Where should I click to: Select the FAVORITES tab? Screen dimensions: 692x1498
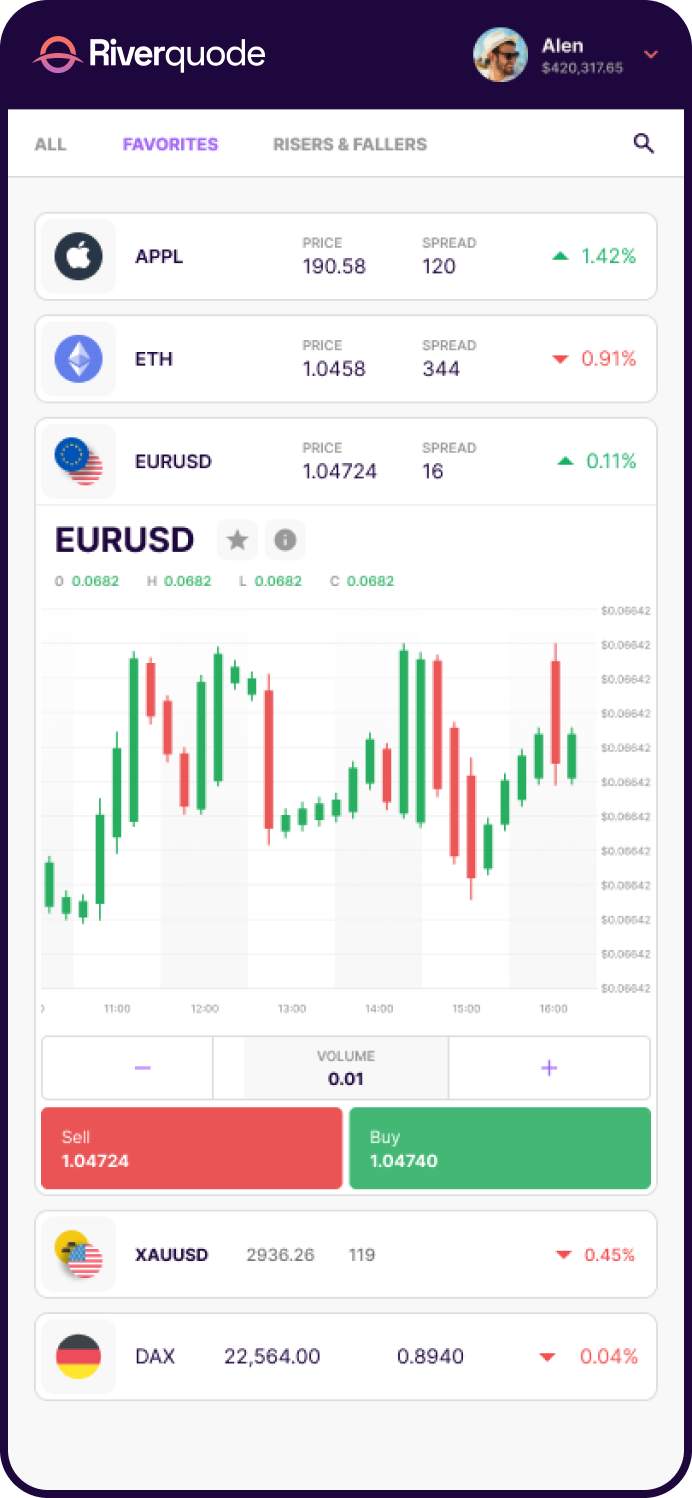coord(170,144)
